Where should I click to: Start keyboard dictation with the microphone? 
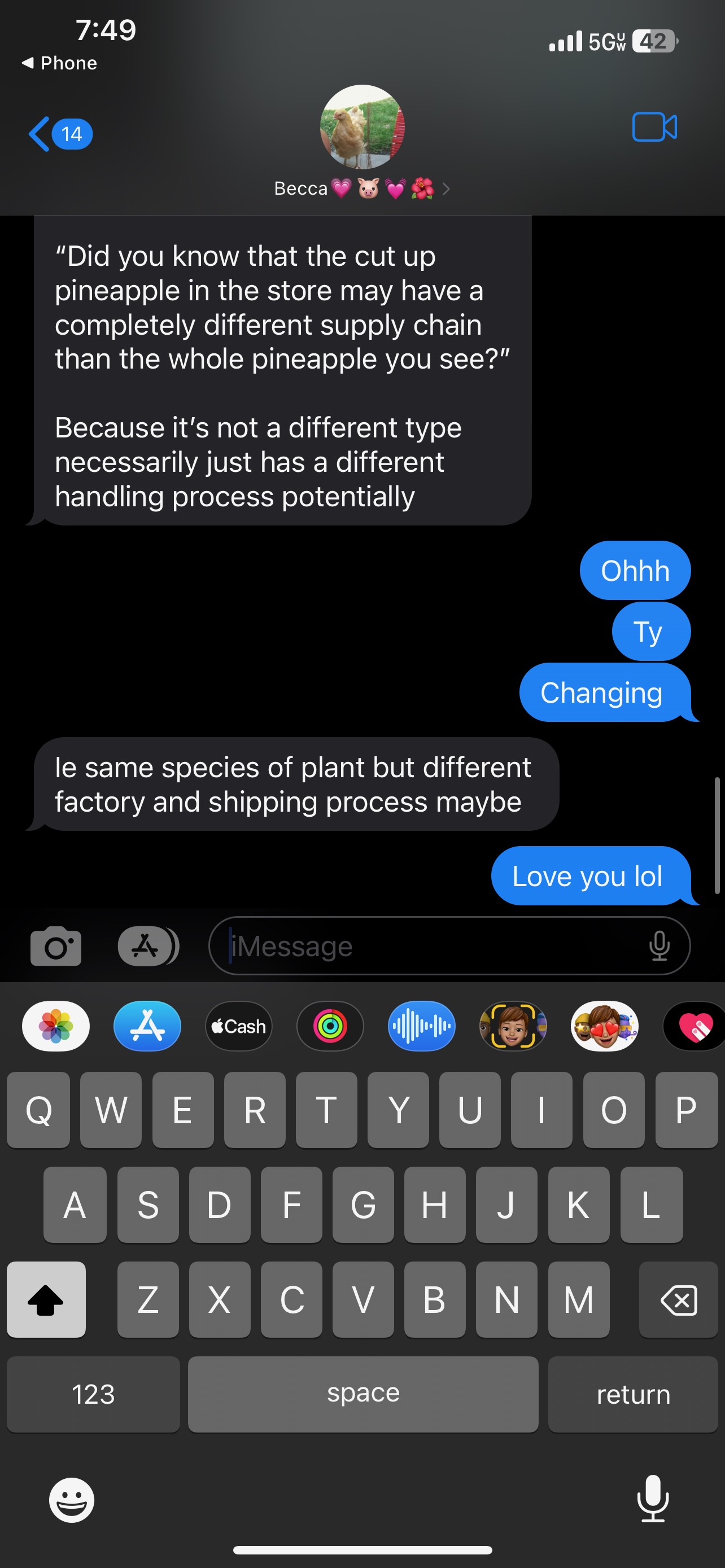click(653, 1499)
